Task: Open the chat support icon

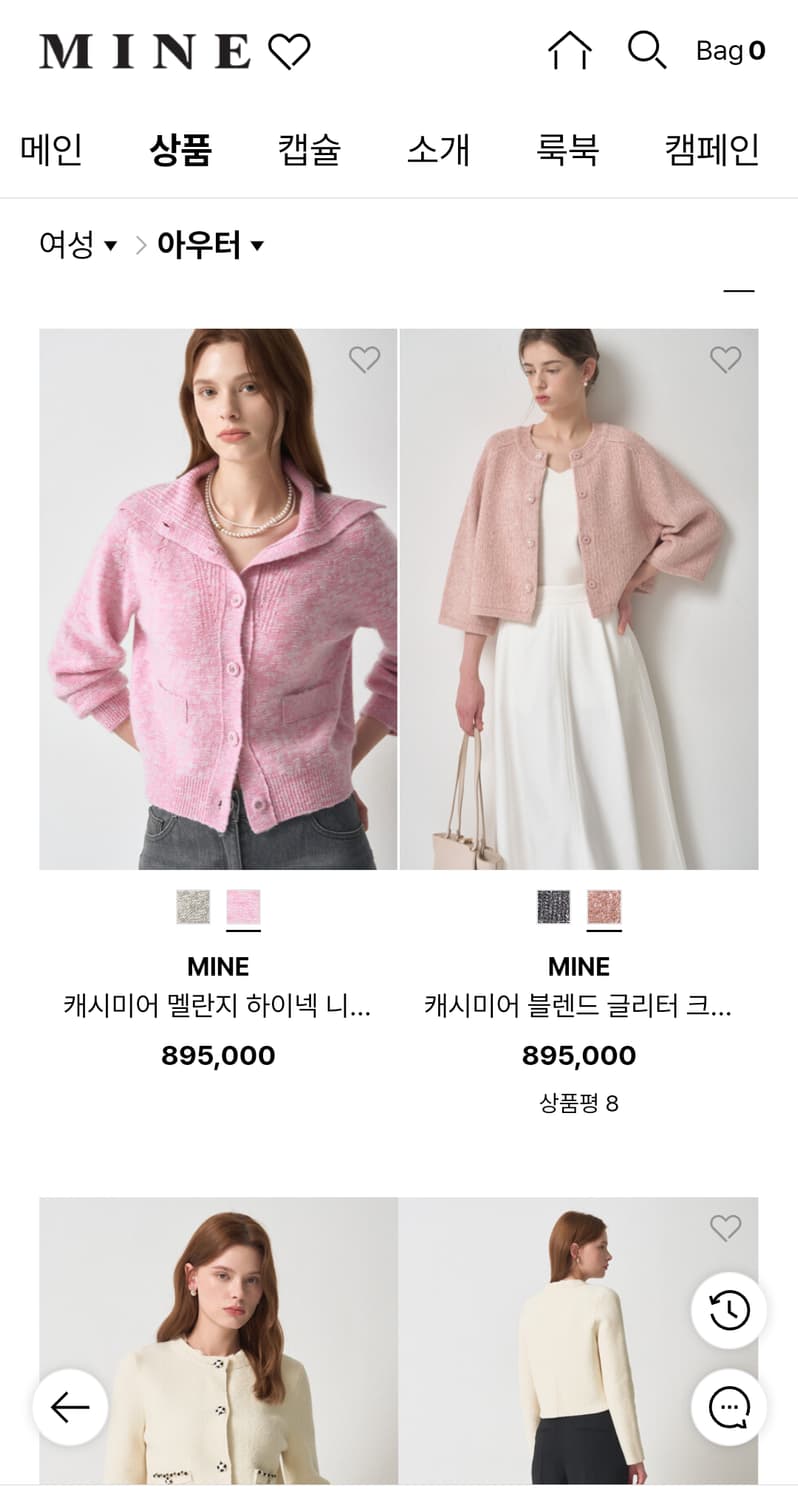Action: click(x=728, y=1407)
